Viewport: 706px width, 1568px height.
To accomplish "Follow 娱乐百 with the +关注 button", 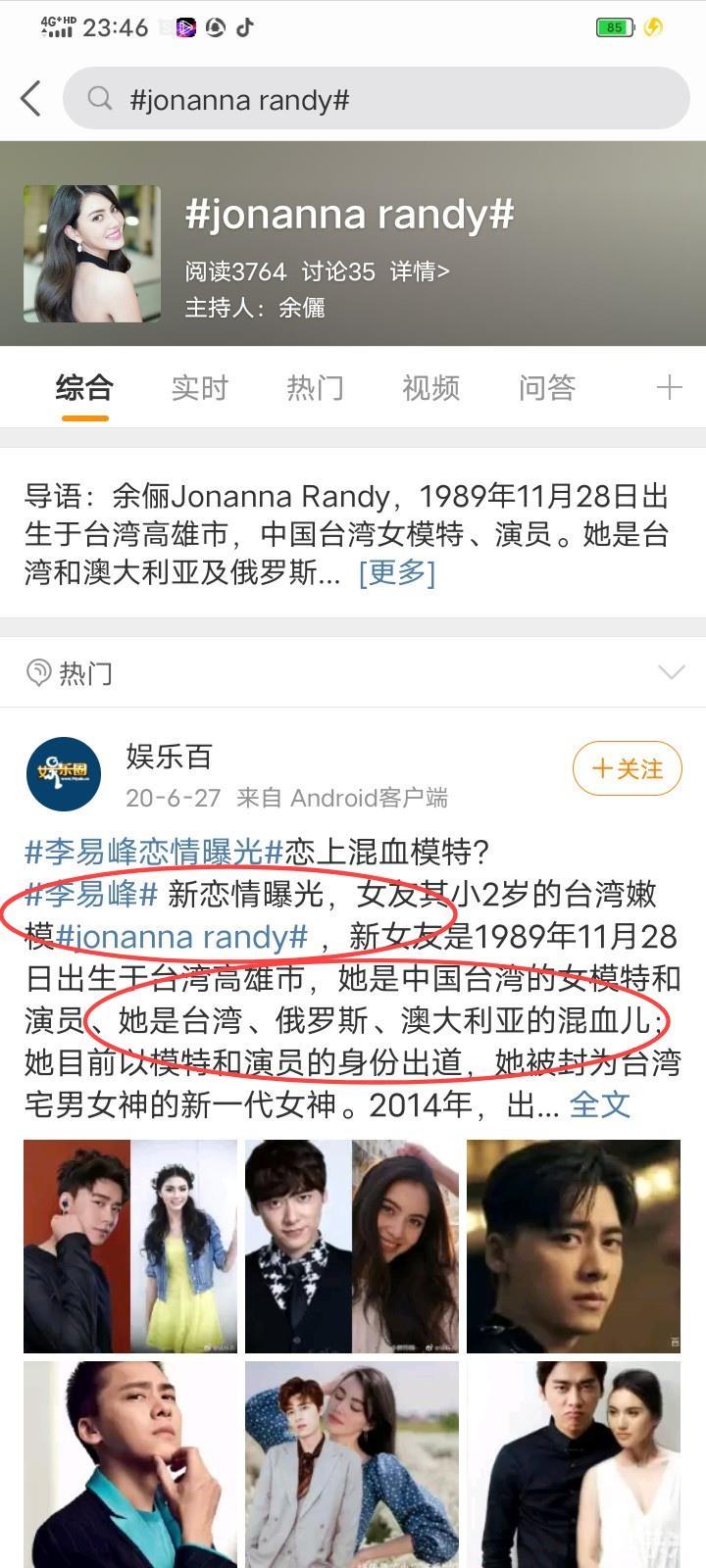I will [627, 769].
